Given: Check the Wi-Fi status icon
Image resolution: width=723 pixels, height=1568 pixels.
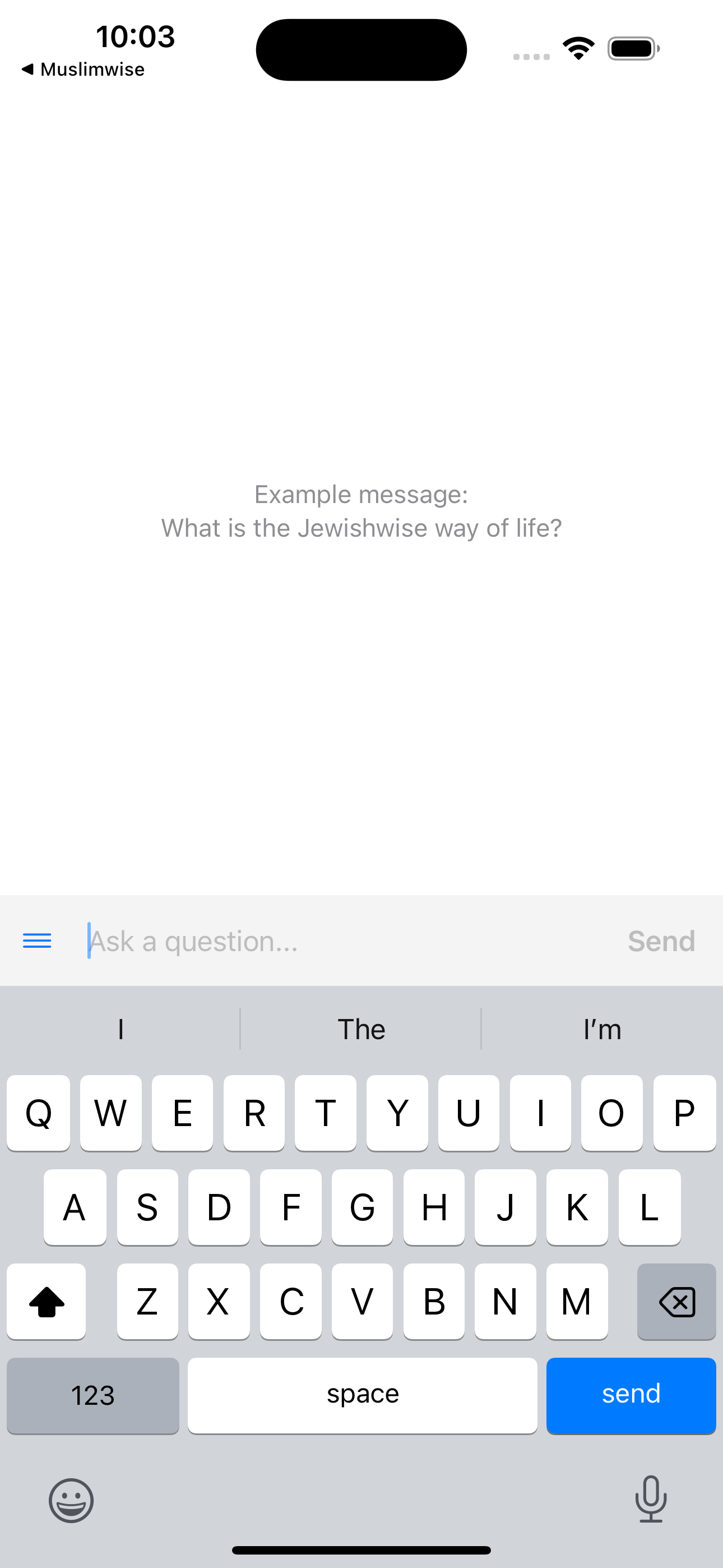Looking at the screenshot, I should (x=577, y=47).
